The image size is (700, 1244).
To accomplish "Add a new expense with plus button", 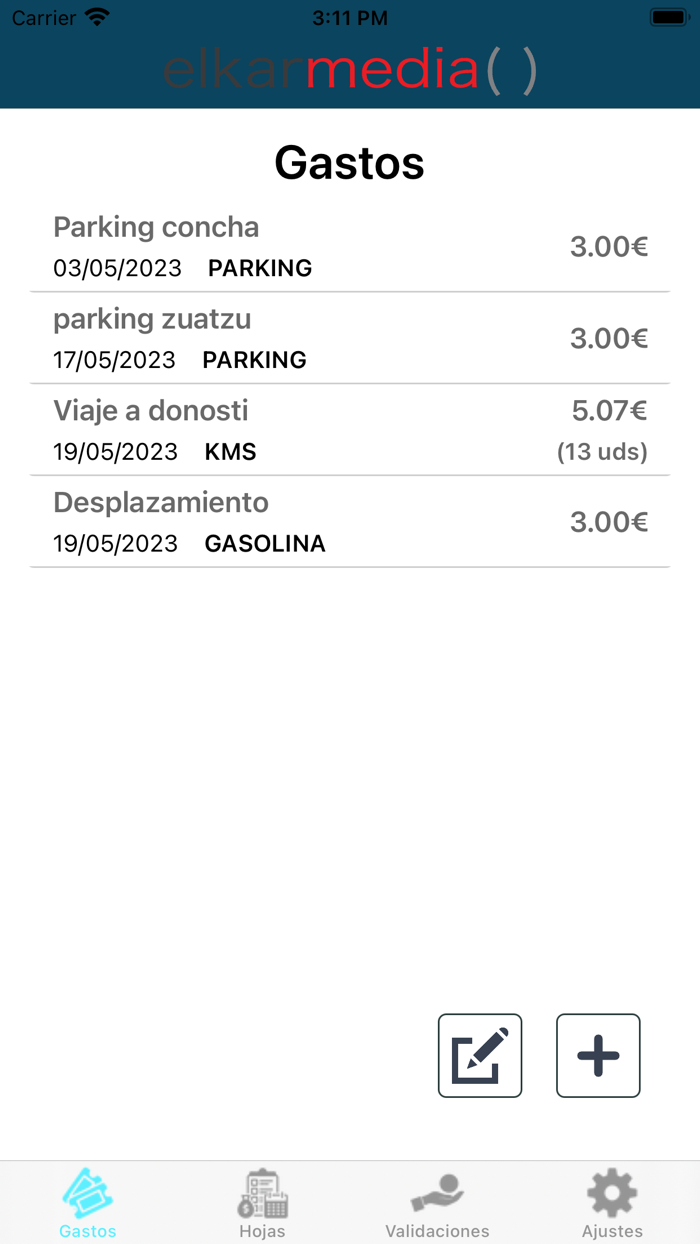I will 598,1056.
